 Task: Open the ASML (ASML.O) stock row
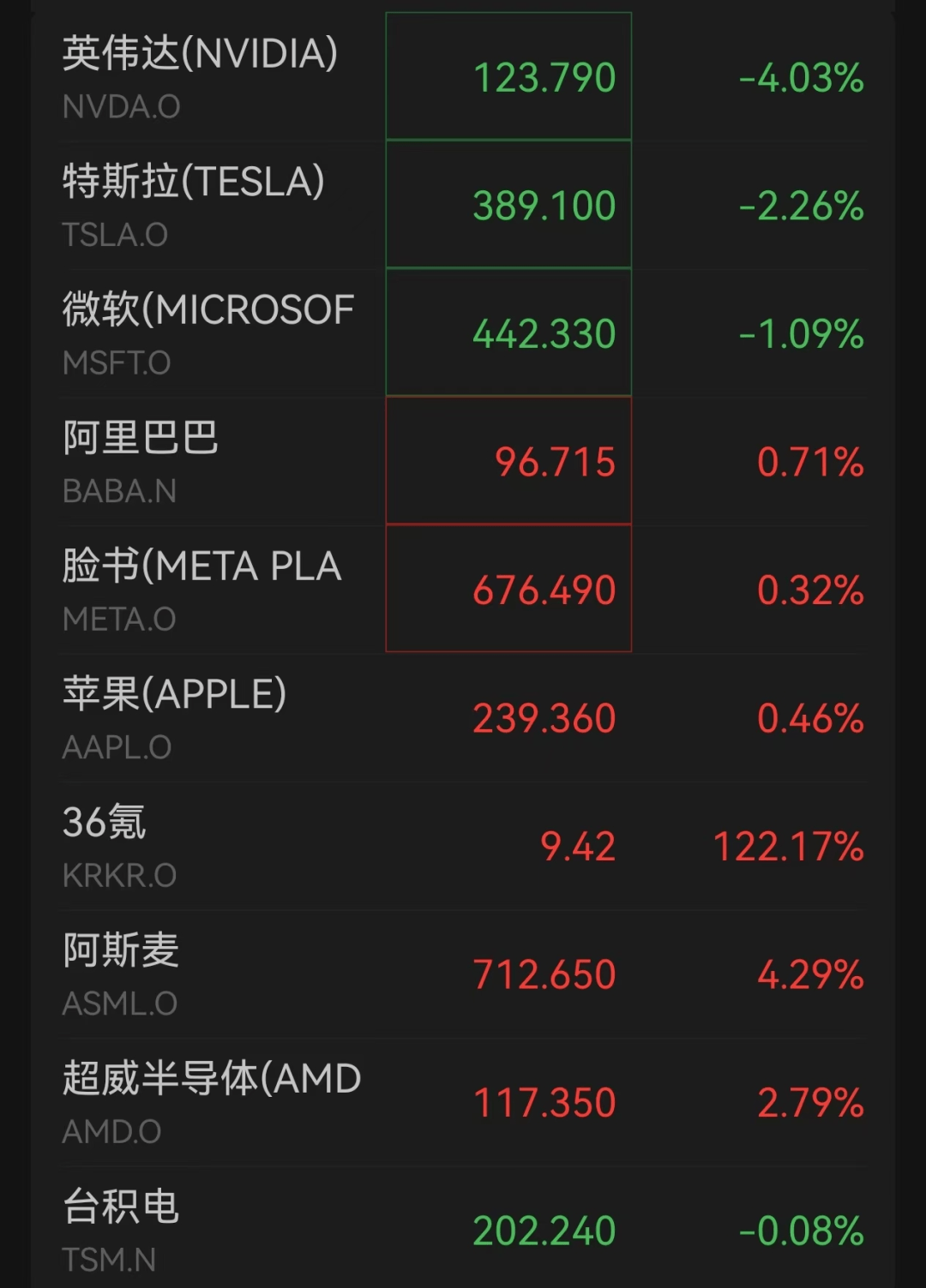(121, 974)
